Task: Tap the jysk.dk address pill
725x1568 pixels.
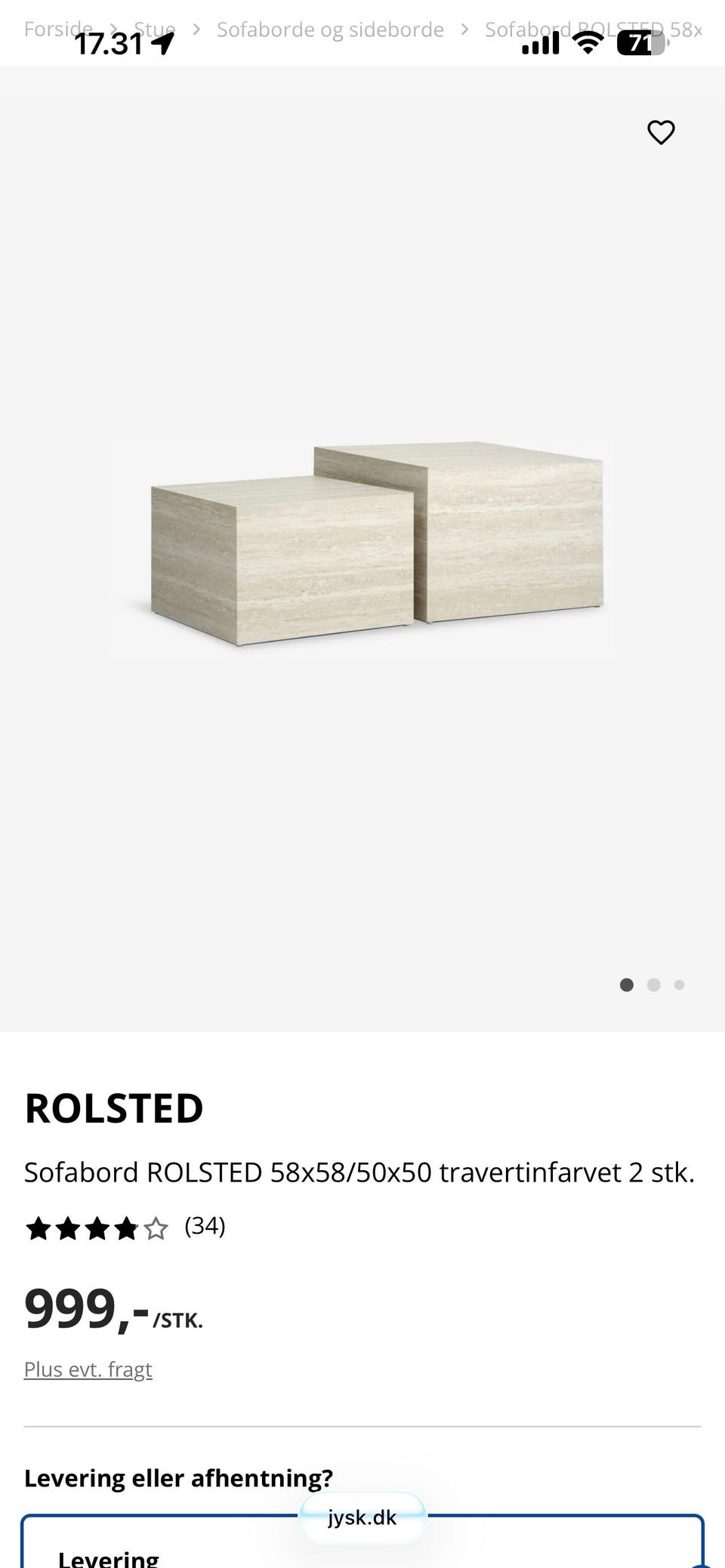Action: click(x=362, y=1517)
